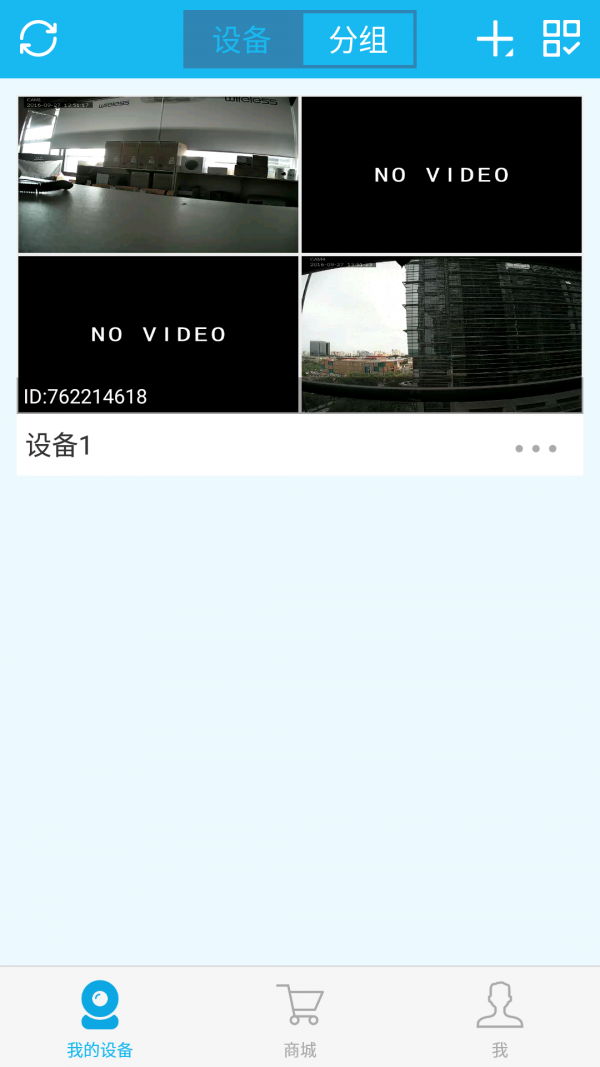Refresh the device list
The height and width of the screenshot is (1067, 600).
[38, 38]
